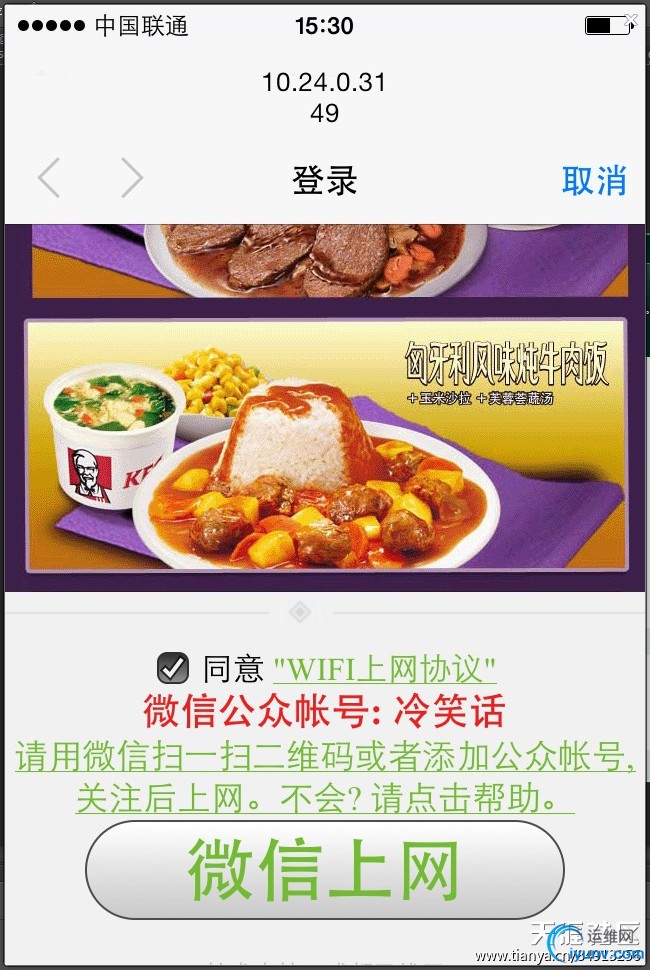Go forward using the right arrow
Screen dimensions: 650x970
click(x=132, y=179)
